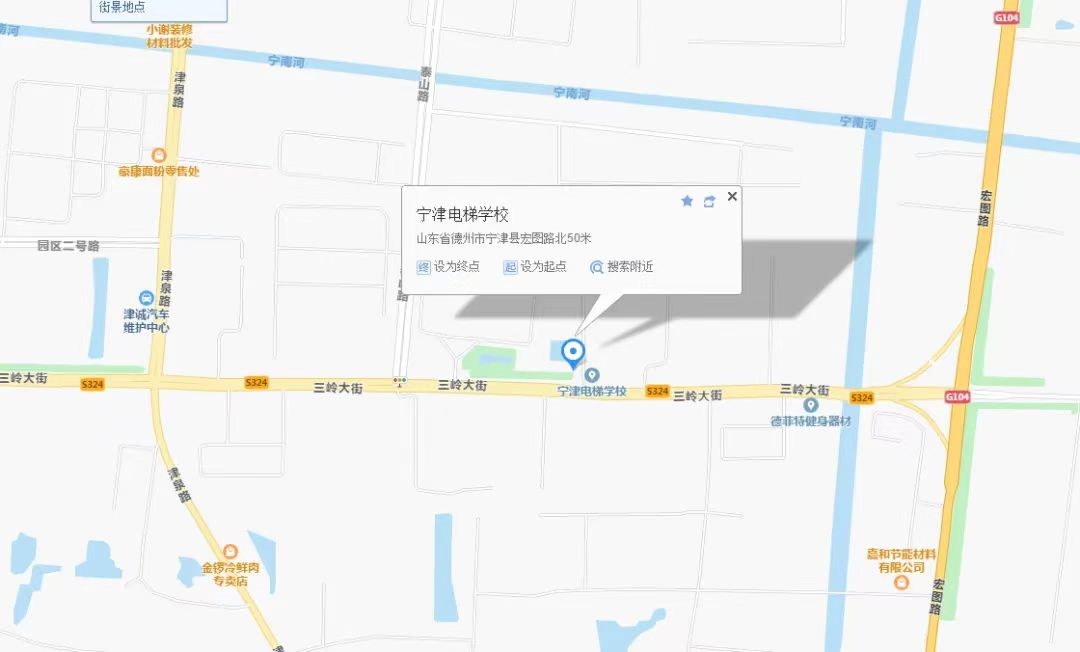Tap the 宁津电梯学校 marker on 三岭大街
This screenshot has width=1080, height=652.
(x=592, y=375)
